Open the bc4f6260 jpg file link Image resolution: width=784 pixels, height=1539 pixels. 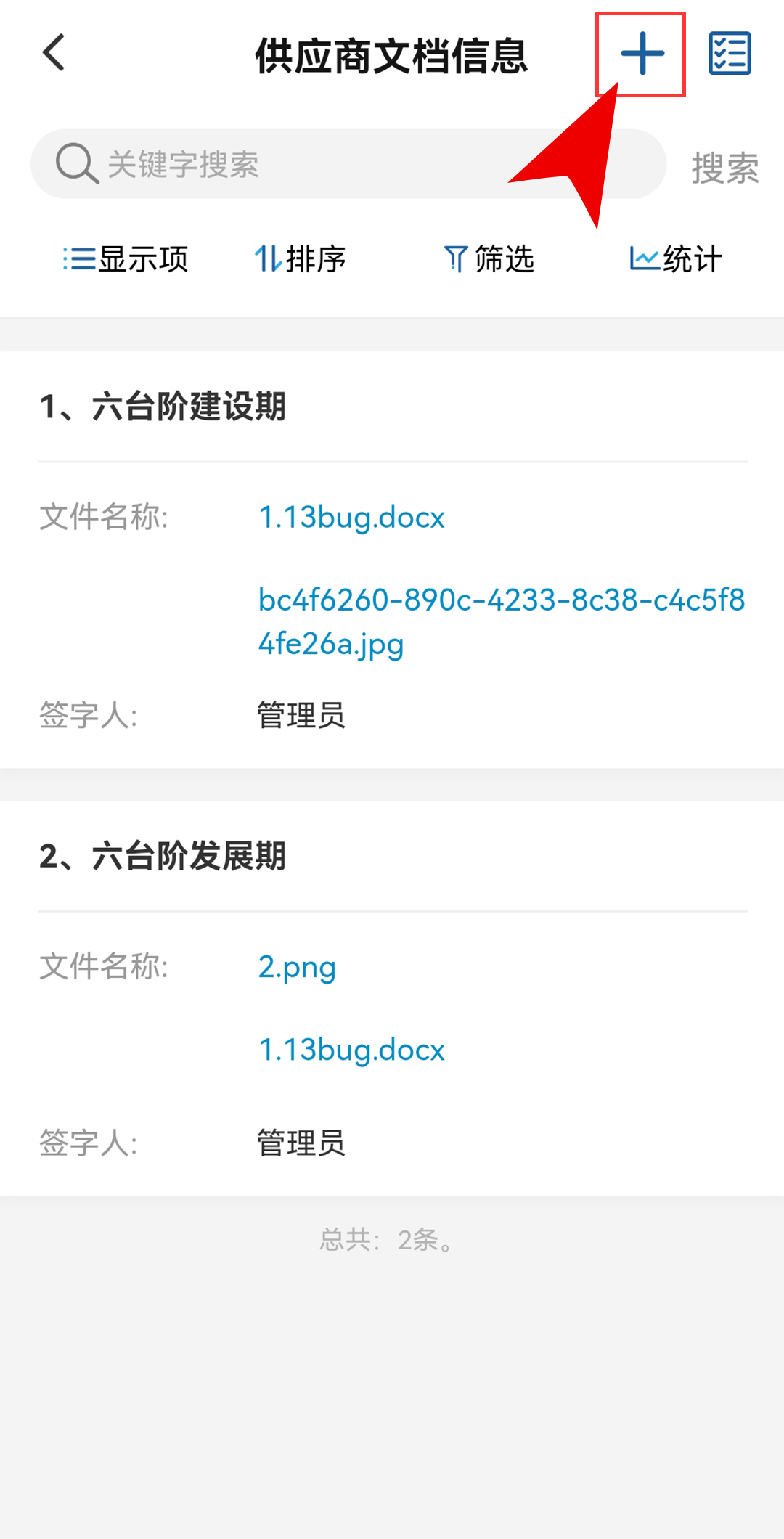coord(501,621)
